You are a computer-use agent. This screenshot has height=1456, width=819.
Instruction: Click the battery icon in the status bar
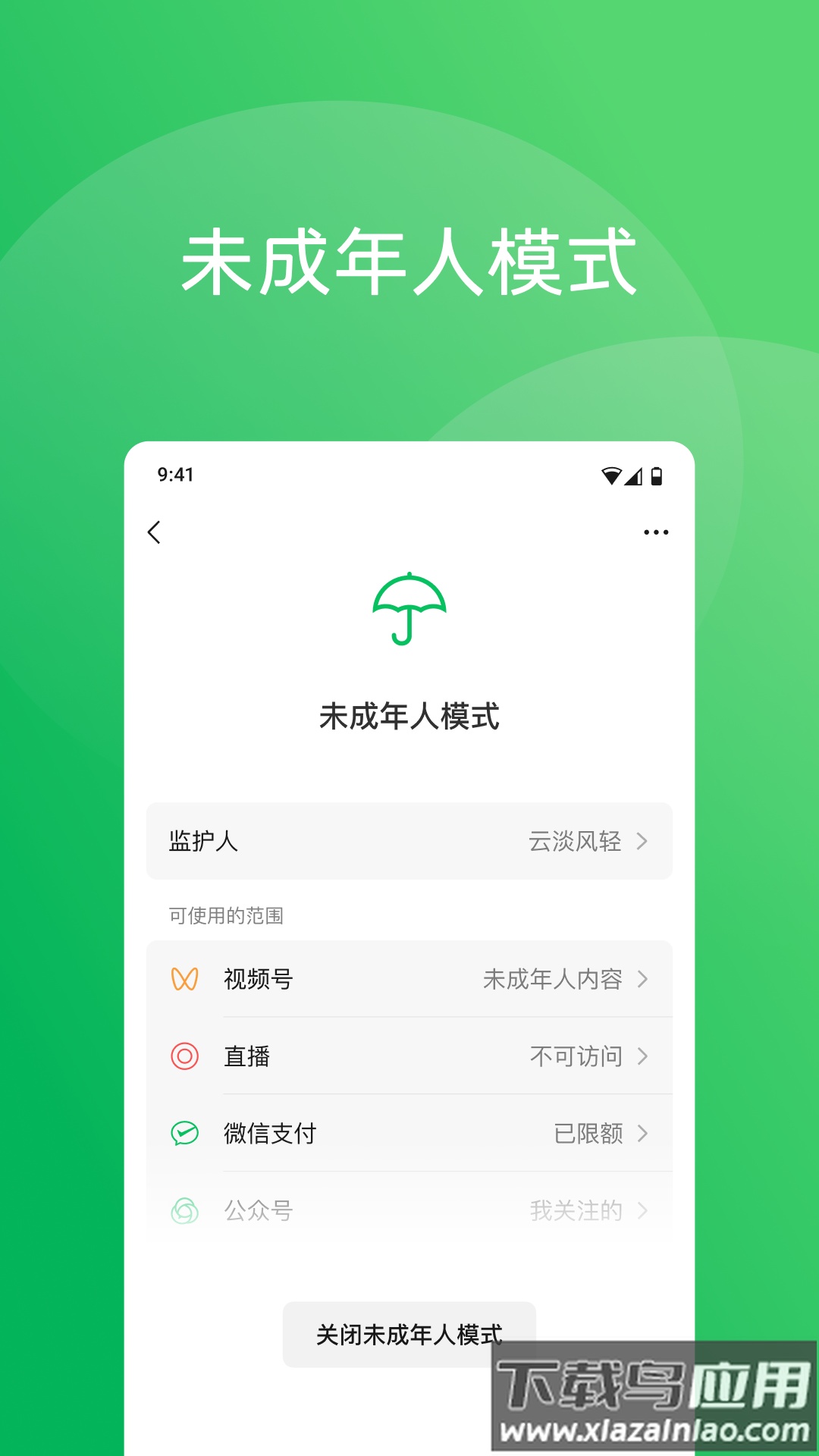pos(658,474)
